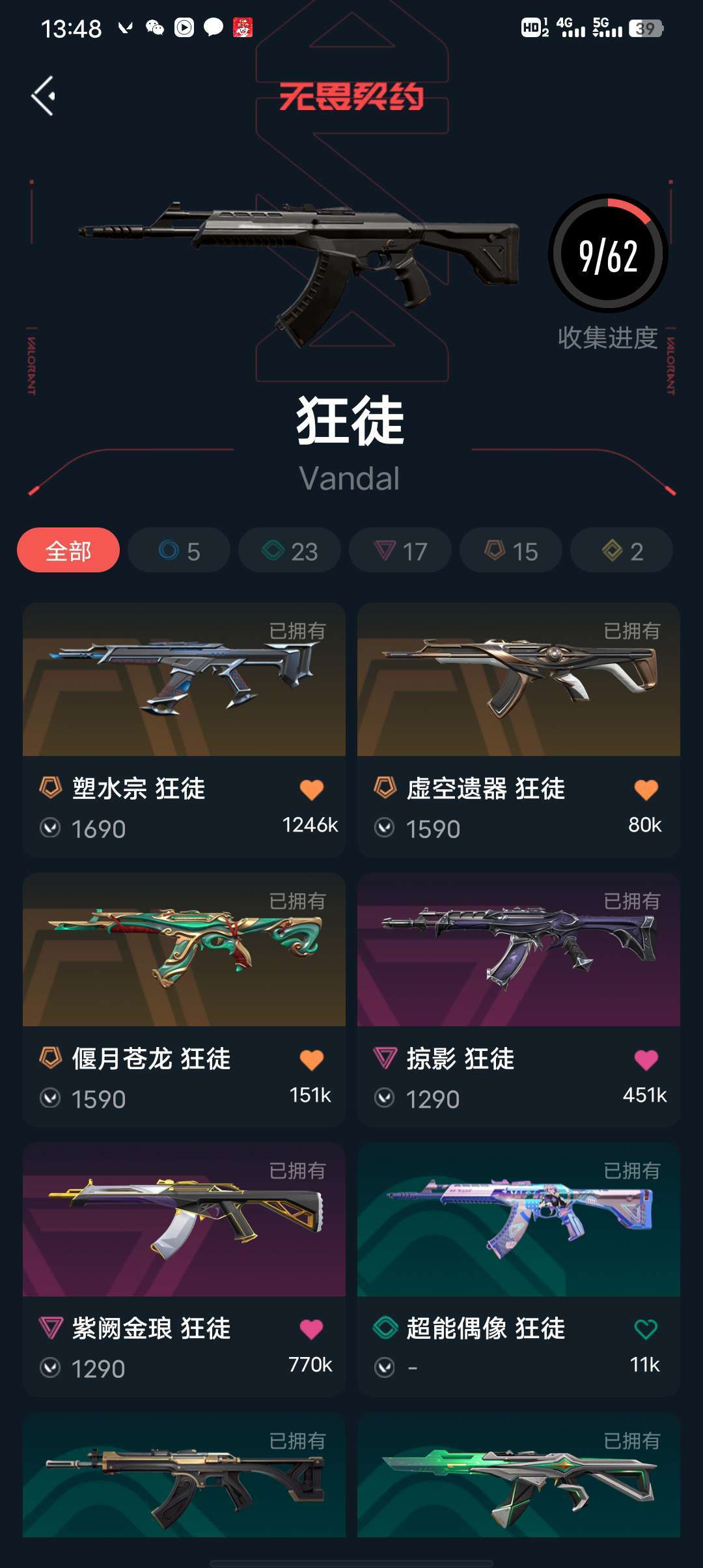Select the 全部 filter chip
This screenshot has width=703, height=1568.
[x=68, y=551]
